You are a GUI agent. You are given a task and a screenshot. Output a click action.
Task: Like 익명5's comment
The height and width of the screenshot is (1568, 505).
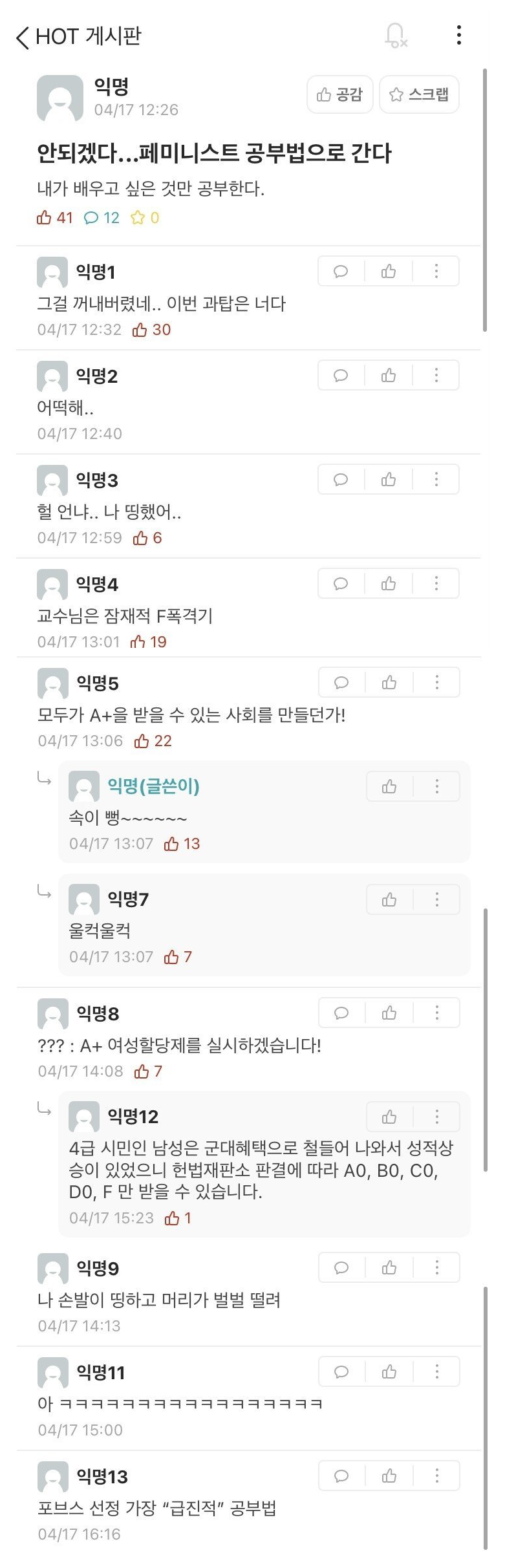point(389,683)
